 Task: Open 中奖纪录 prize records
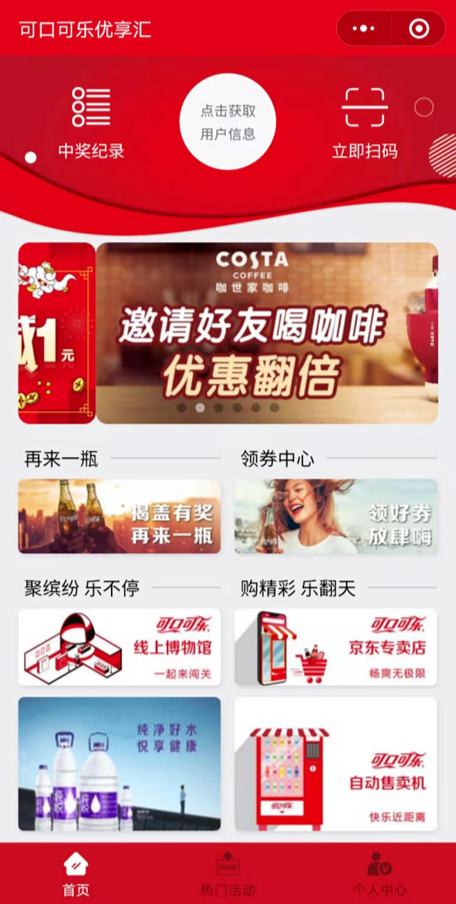[x=91, y=123]
